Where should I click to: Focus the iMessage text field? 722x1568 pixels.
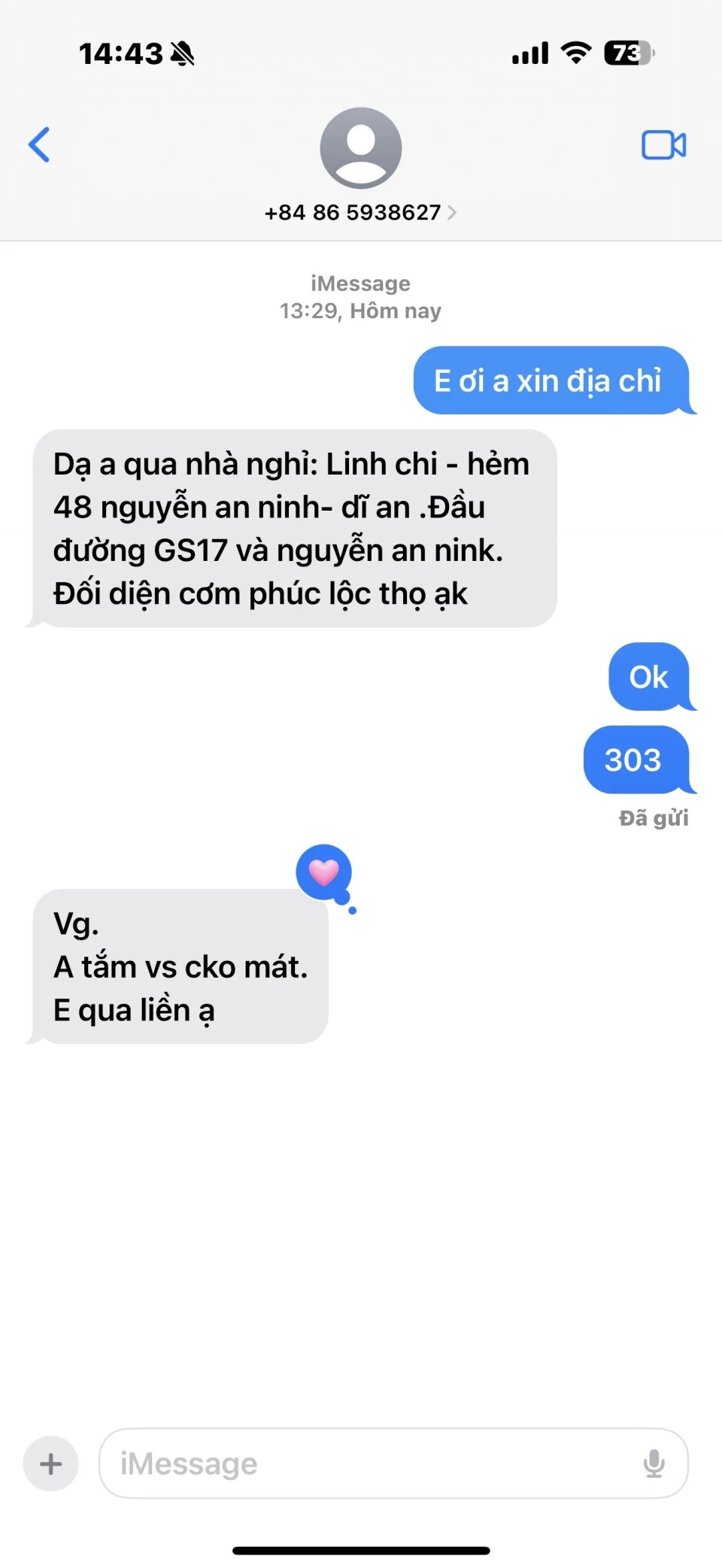point(369,1463)
